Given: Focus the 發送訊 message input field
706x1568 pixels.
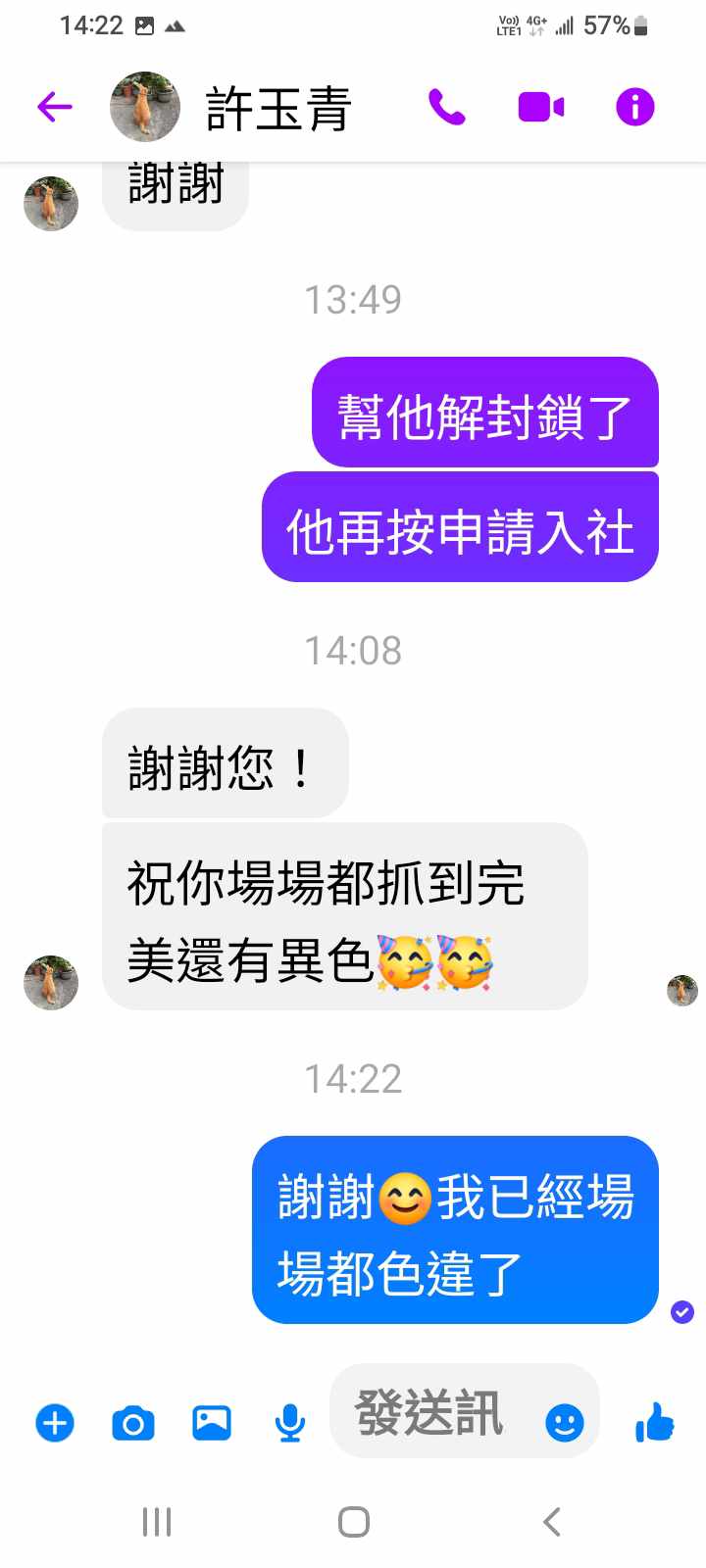Looking at the screenshot, I should click(431, 1413).
